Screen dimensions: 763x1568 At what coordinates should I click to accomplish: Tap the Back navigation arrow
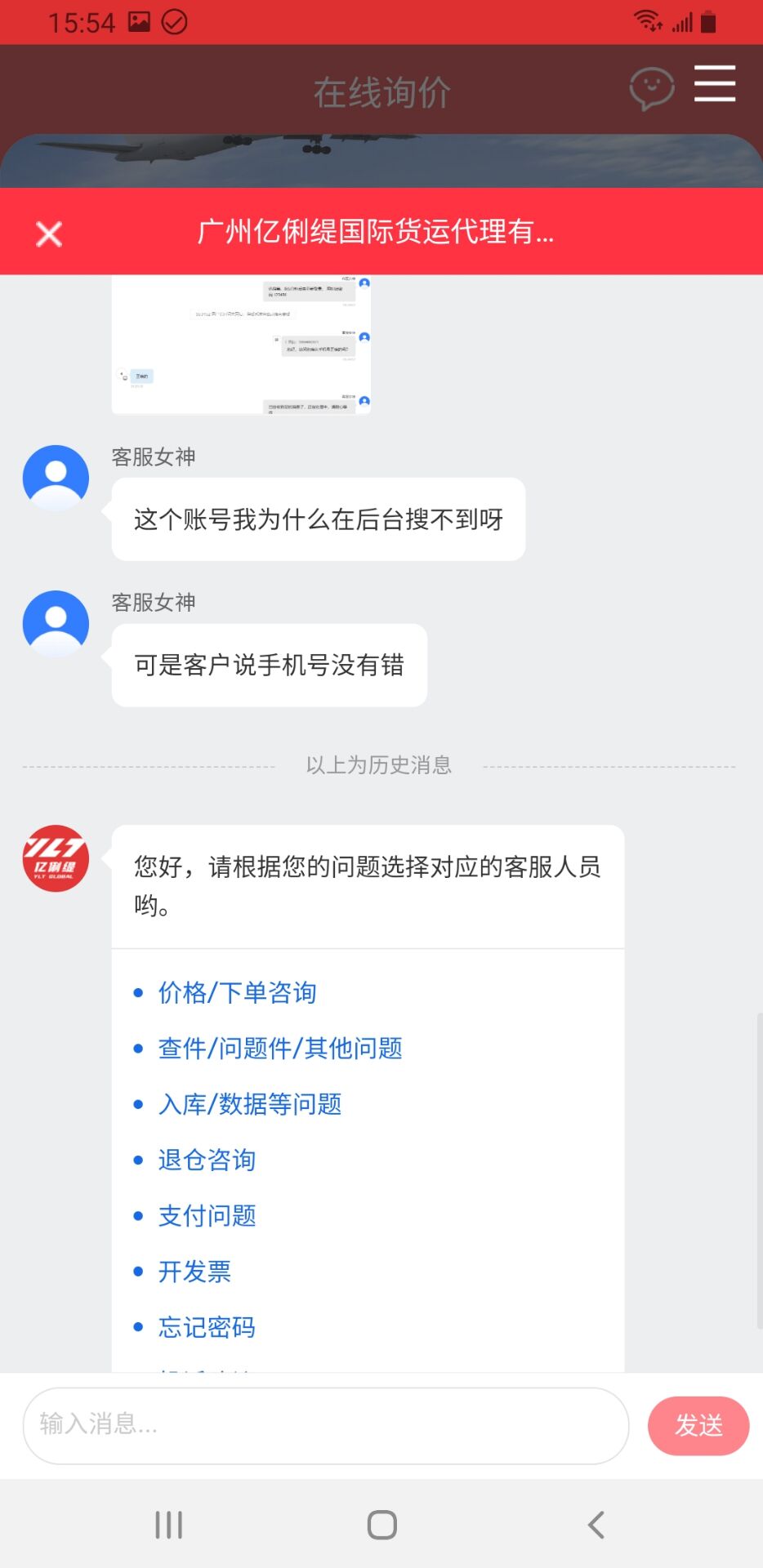pos(595,1524)
